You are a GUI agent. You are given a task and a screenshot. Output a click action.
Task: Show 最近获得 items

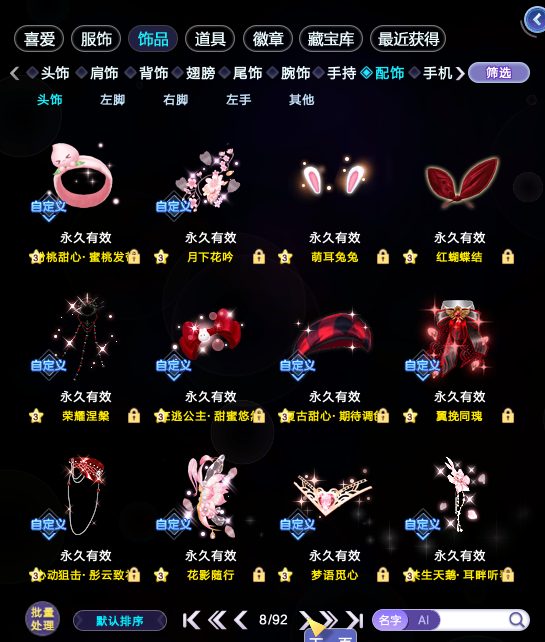tap(408, 39)
